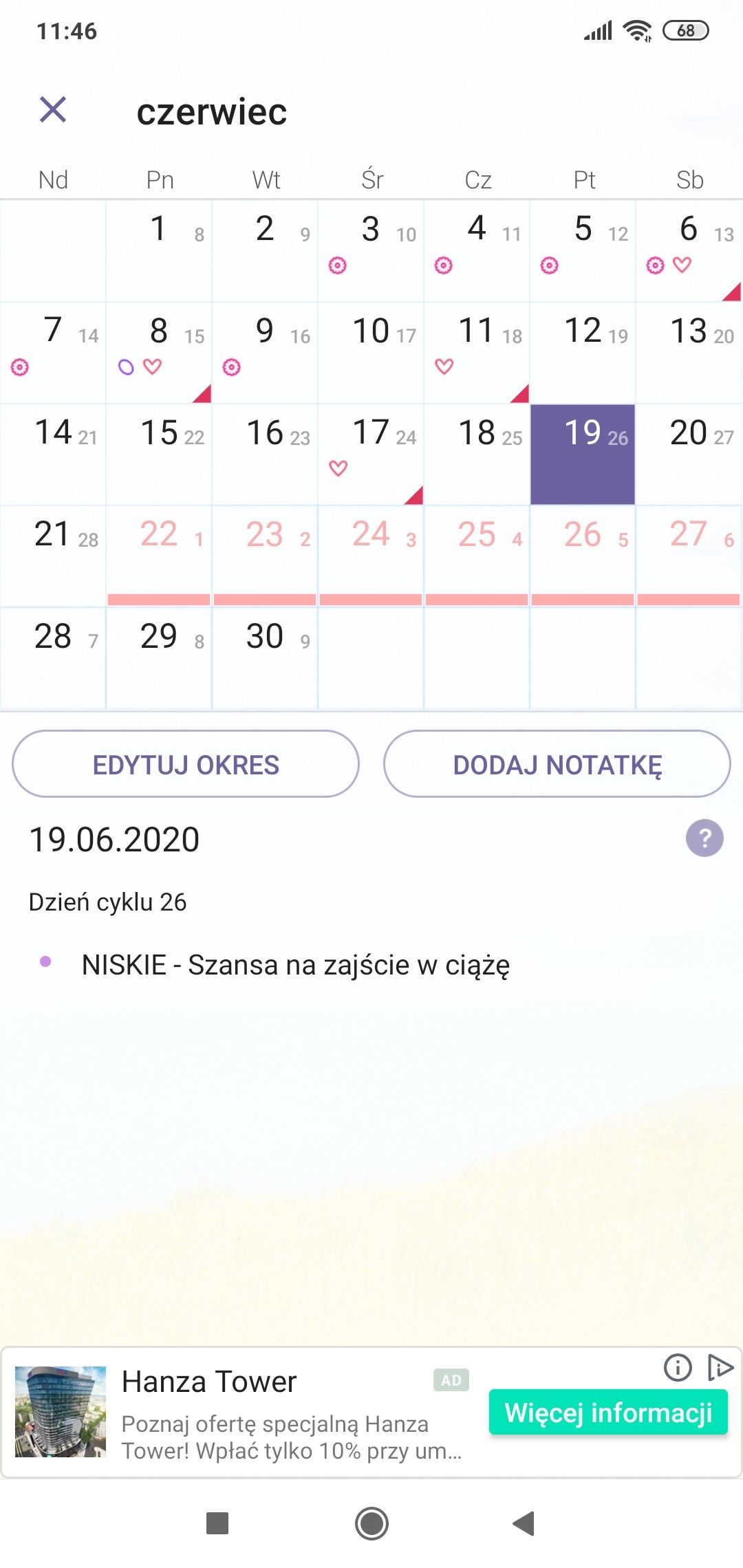Choose June 11 in the calendar
The image size is (743, 1568).
477,352
